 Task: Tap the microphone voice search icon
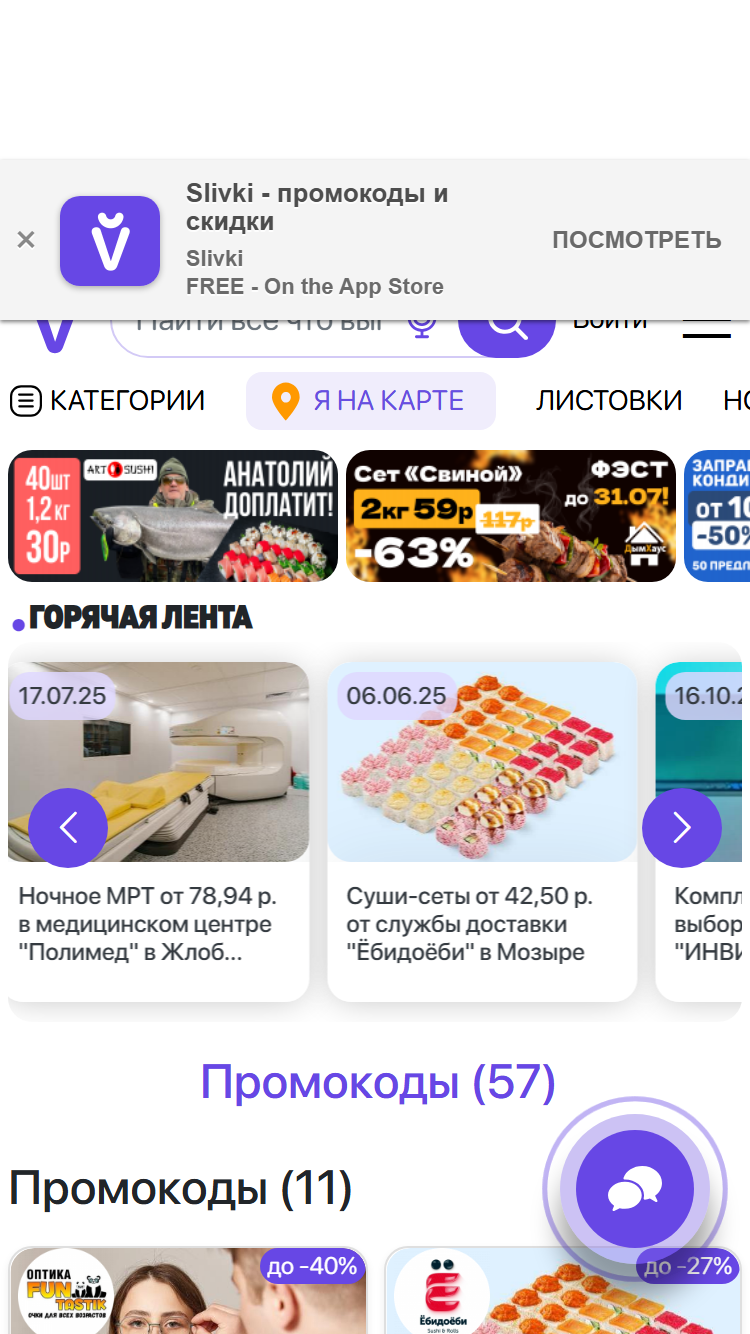pyautogui.click(x=422, y=328)
